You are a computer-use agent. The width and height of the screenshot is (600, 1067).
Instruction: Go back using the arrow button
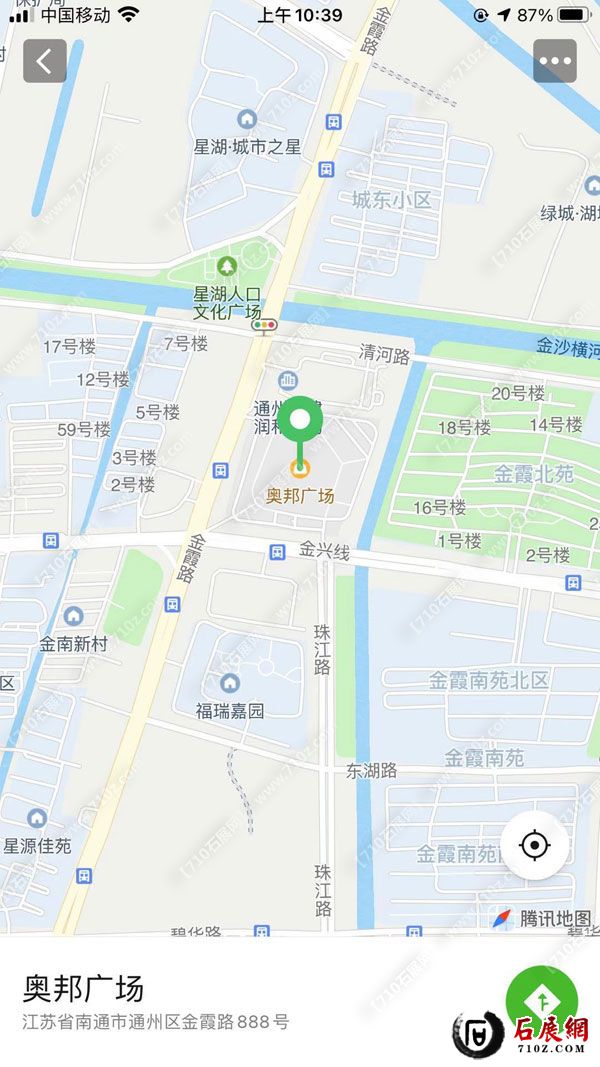pyautogui.click(x=45, y=61)
